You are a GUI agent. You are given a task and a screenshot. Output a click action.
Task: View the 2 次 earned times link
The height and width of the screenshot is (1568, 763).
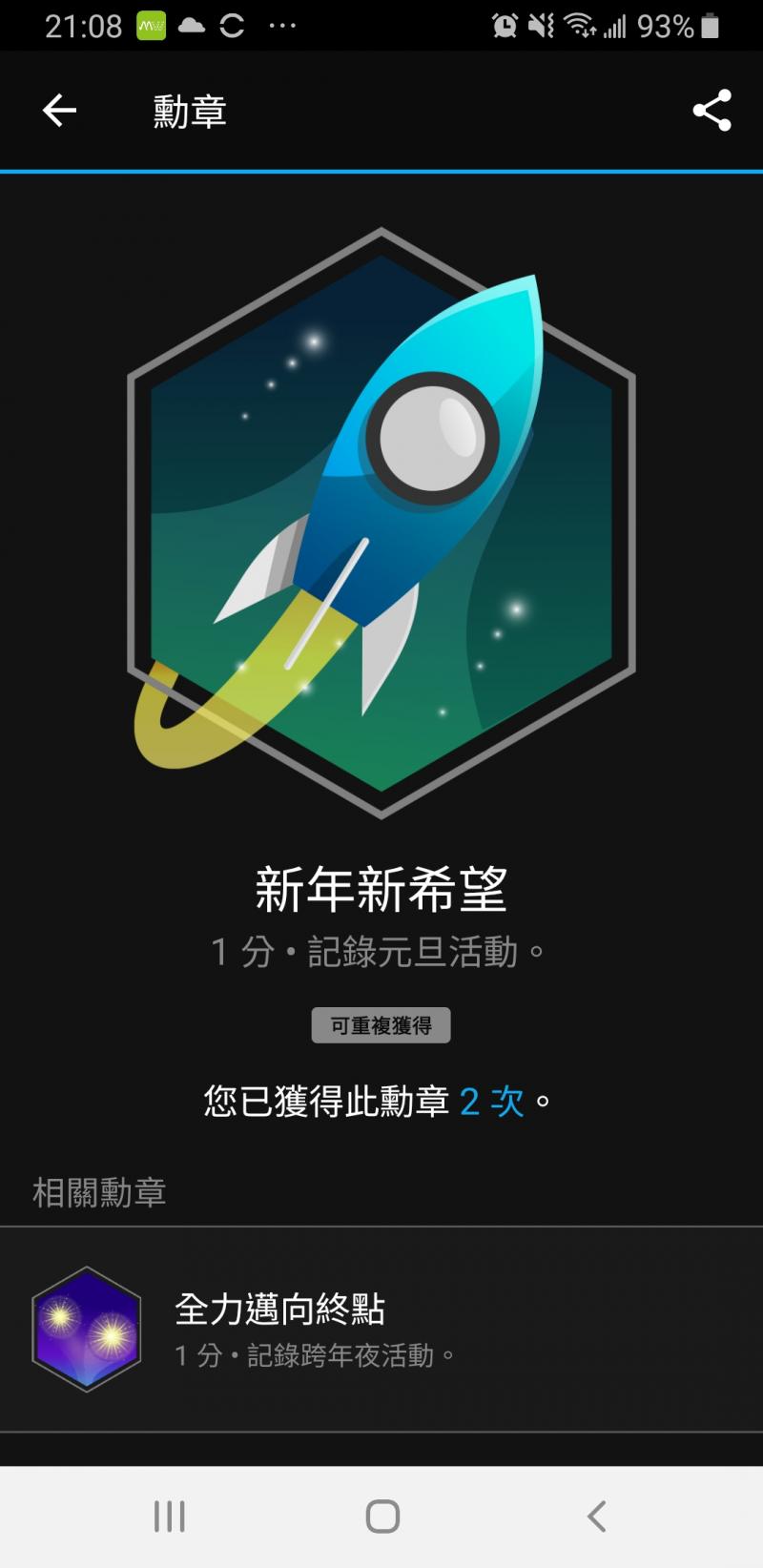pos(492,1102)
